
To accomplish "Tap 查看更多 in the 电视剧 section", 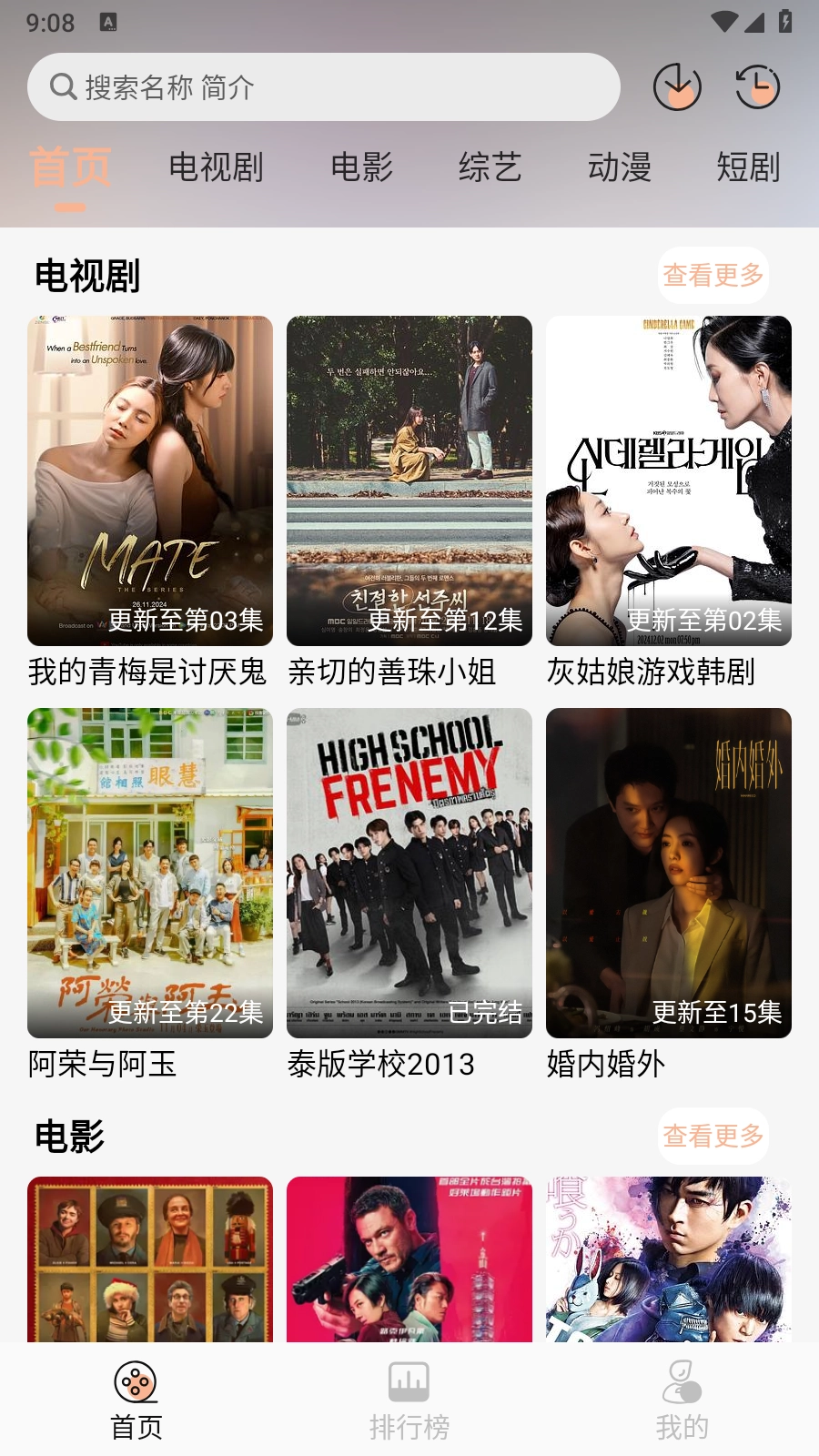I will pos(713,275).
